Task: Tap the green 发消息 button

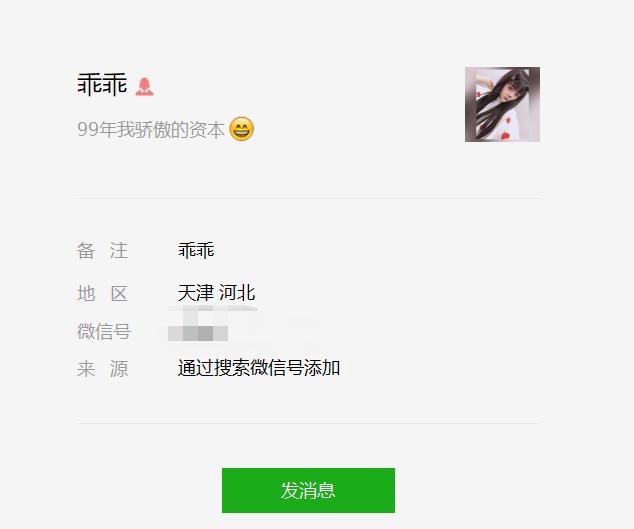Action: point(308,490)
